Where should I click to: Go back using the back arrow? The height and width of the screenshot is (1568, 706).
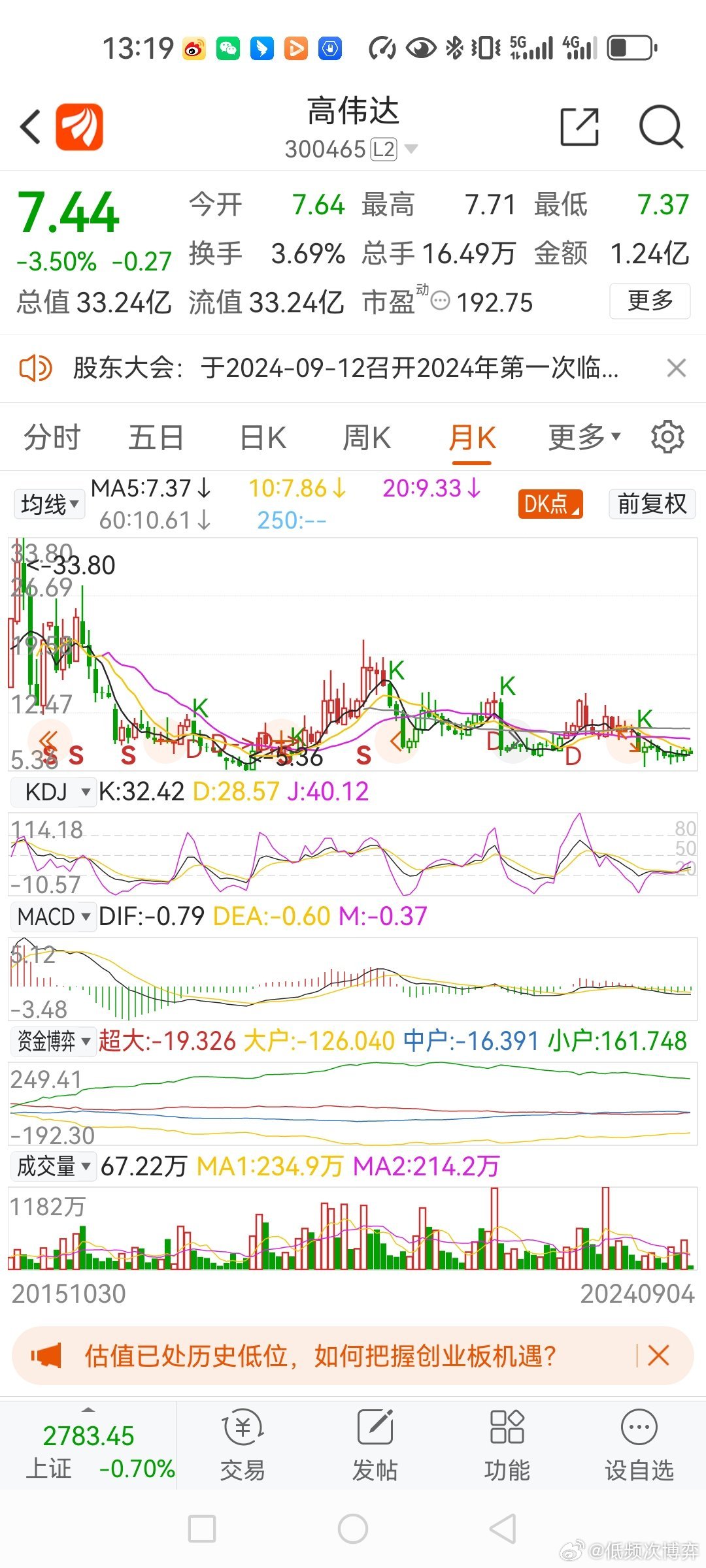30,126
